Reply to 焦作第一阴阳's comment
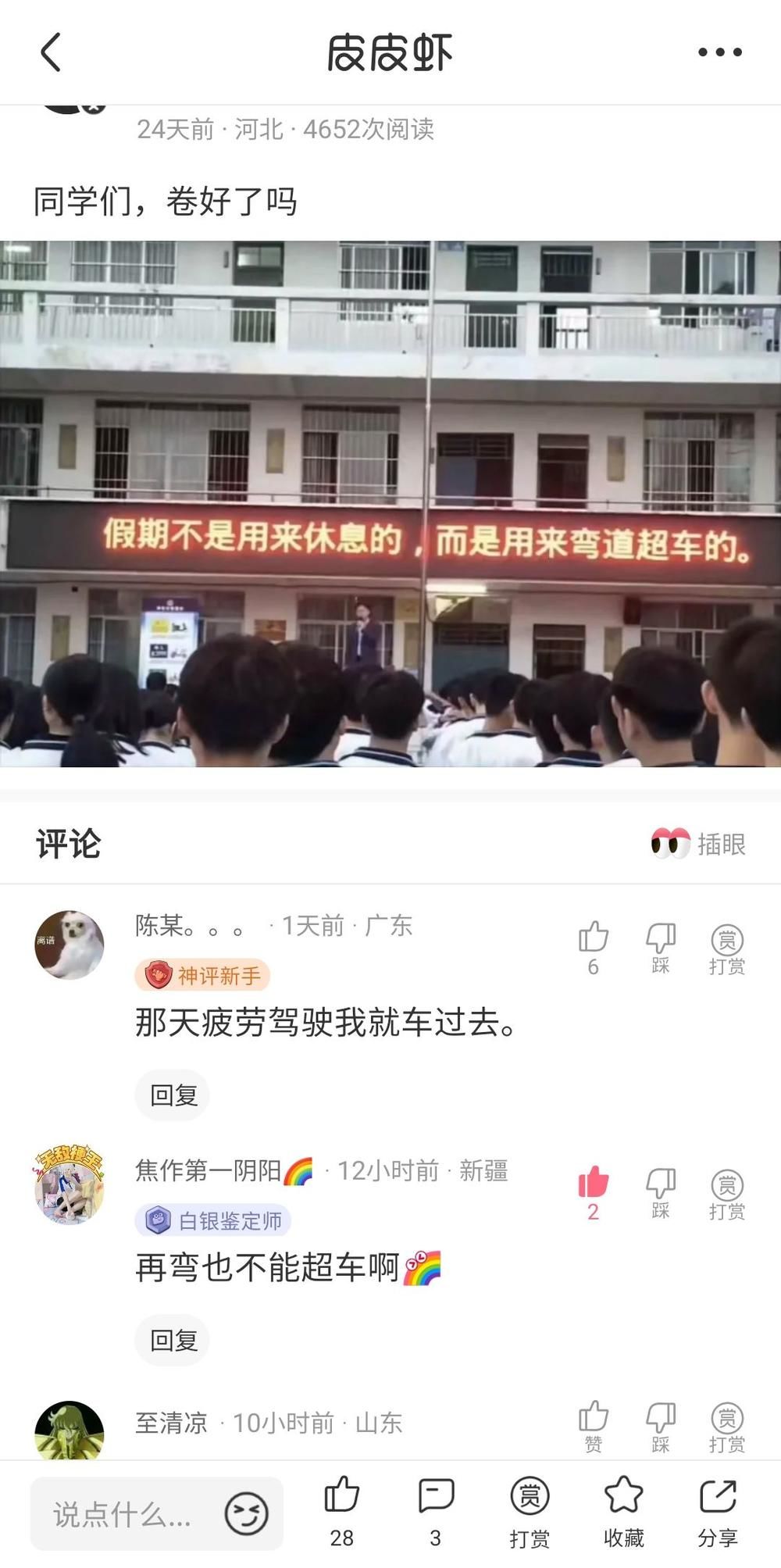Image resolution: width=781 pixels, height=1568 pixels. point(173,1340)
